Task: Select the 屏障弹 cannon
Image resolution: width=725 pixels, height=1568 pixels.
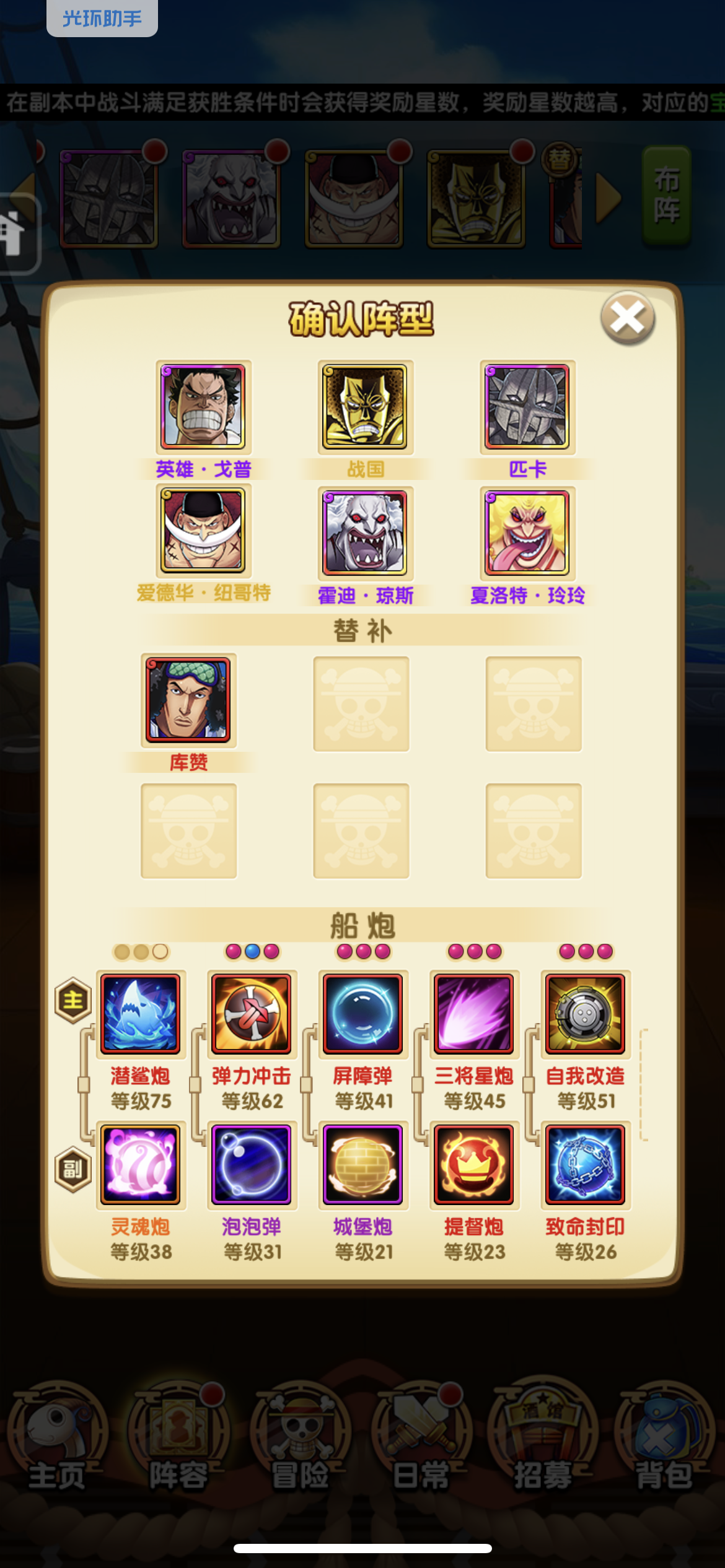Action: pyautogui.click(x=363, y=1014)
